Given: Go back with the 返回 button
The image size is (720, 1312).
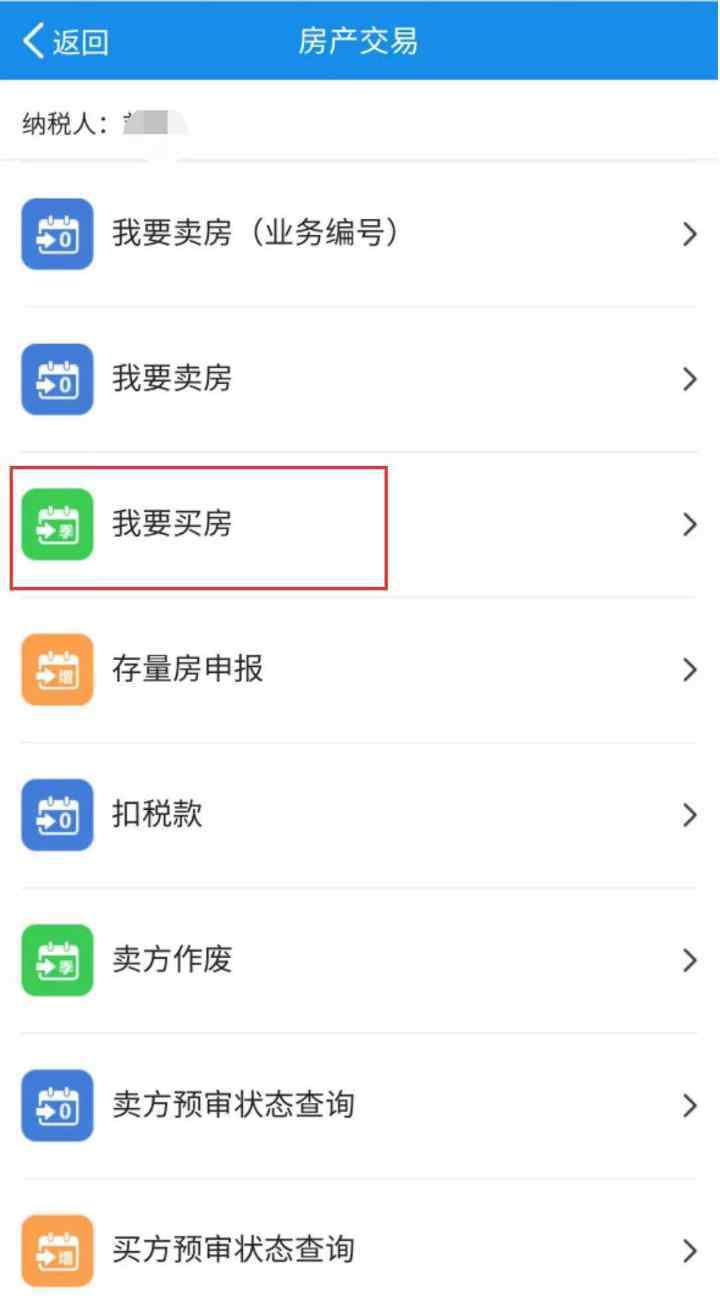Looking at the screenshot, I should coord(65,41).
